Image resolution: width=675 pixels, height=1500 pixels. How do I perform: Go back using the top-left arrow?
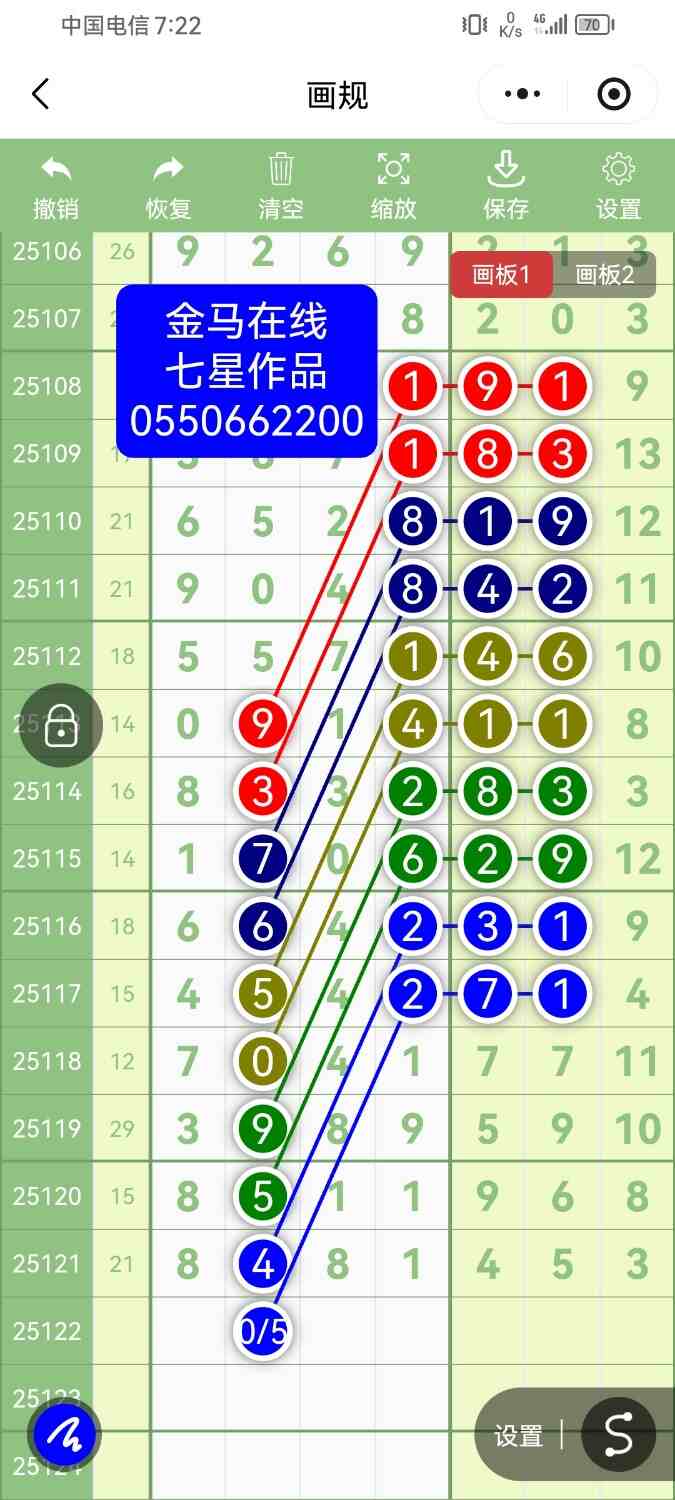click(x=40, y=95)
